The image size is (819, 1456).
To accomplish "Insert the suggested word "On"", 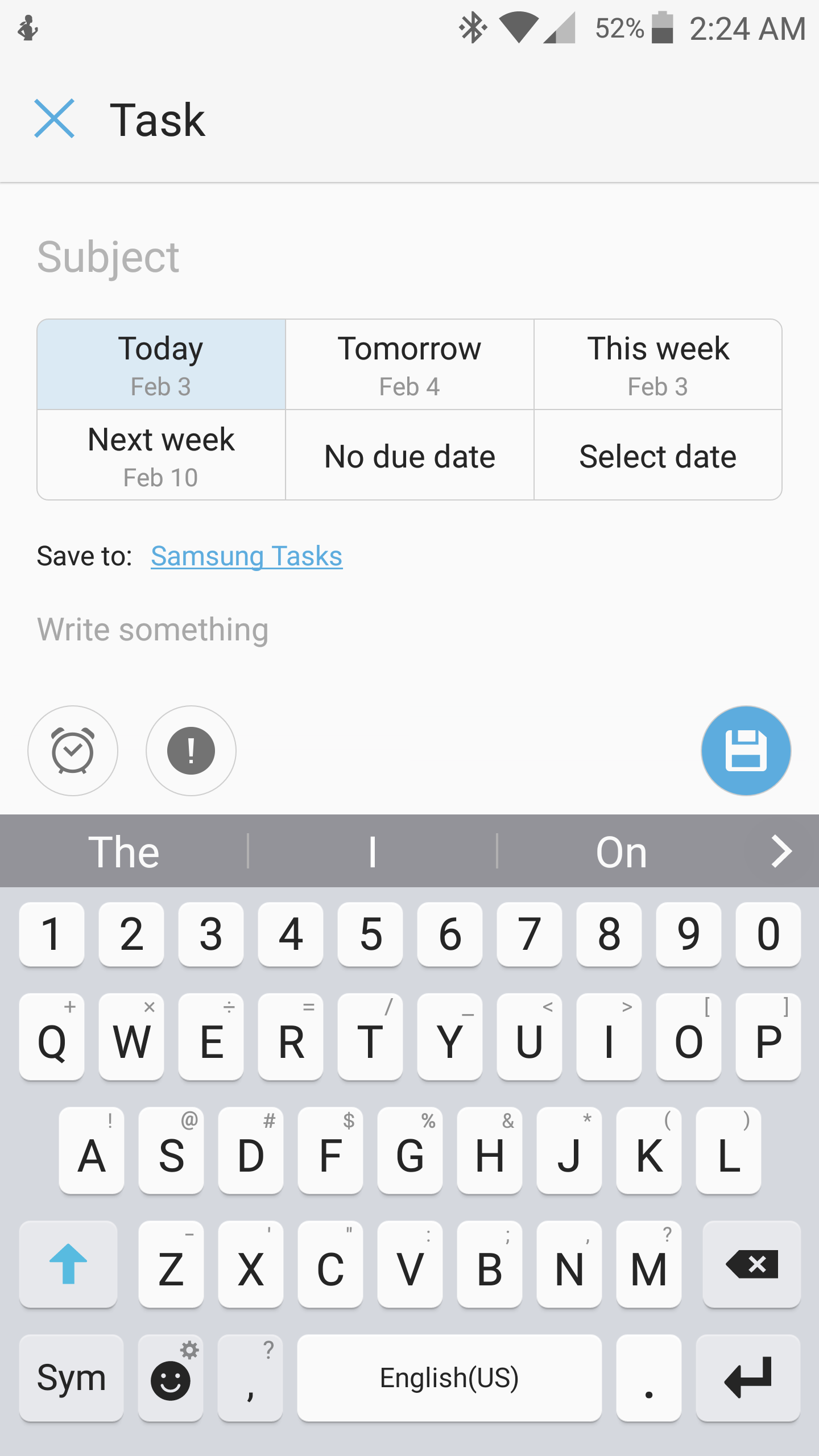I will [621, 851].
